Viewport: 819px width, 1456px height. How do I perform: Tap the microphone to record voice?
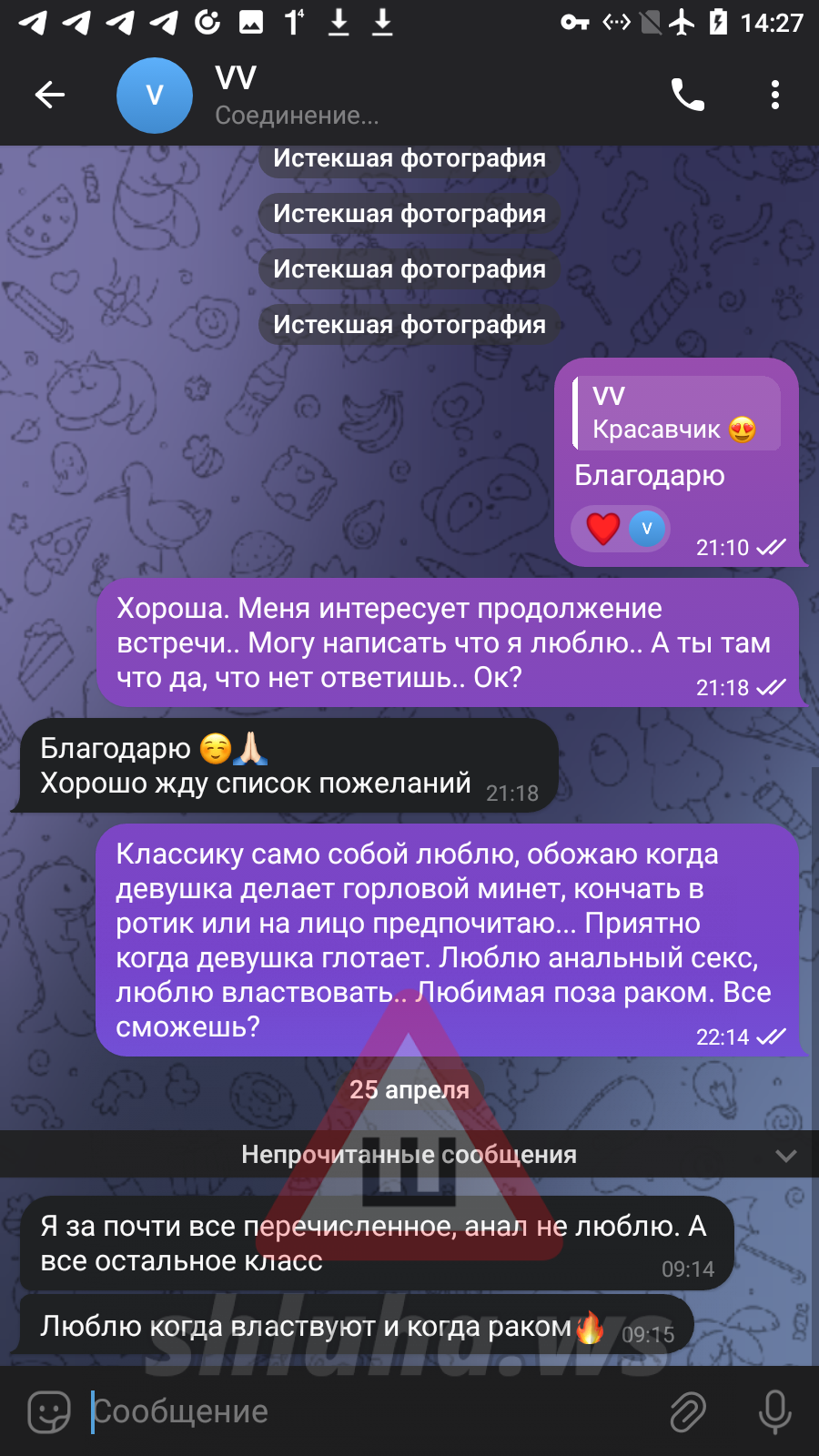[774, 1411]
